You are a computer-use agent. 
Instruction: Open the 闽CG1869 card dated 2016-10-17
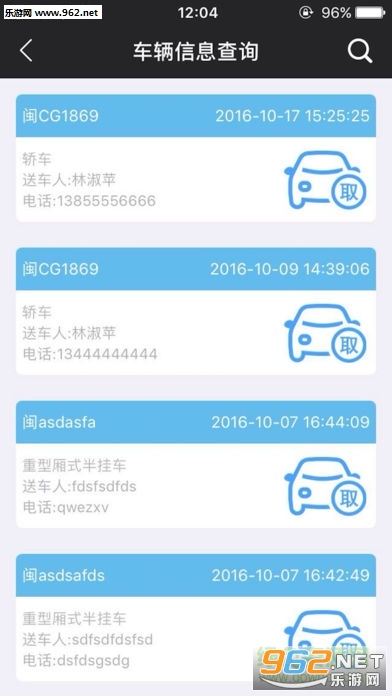[x=196, y=158]
